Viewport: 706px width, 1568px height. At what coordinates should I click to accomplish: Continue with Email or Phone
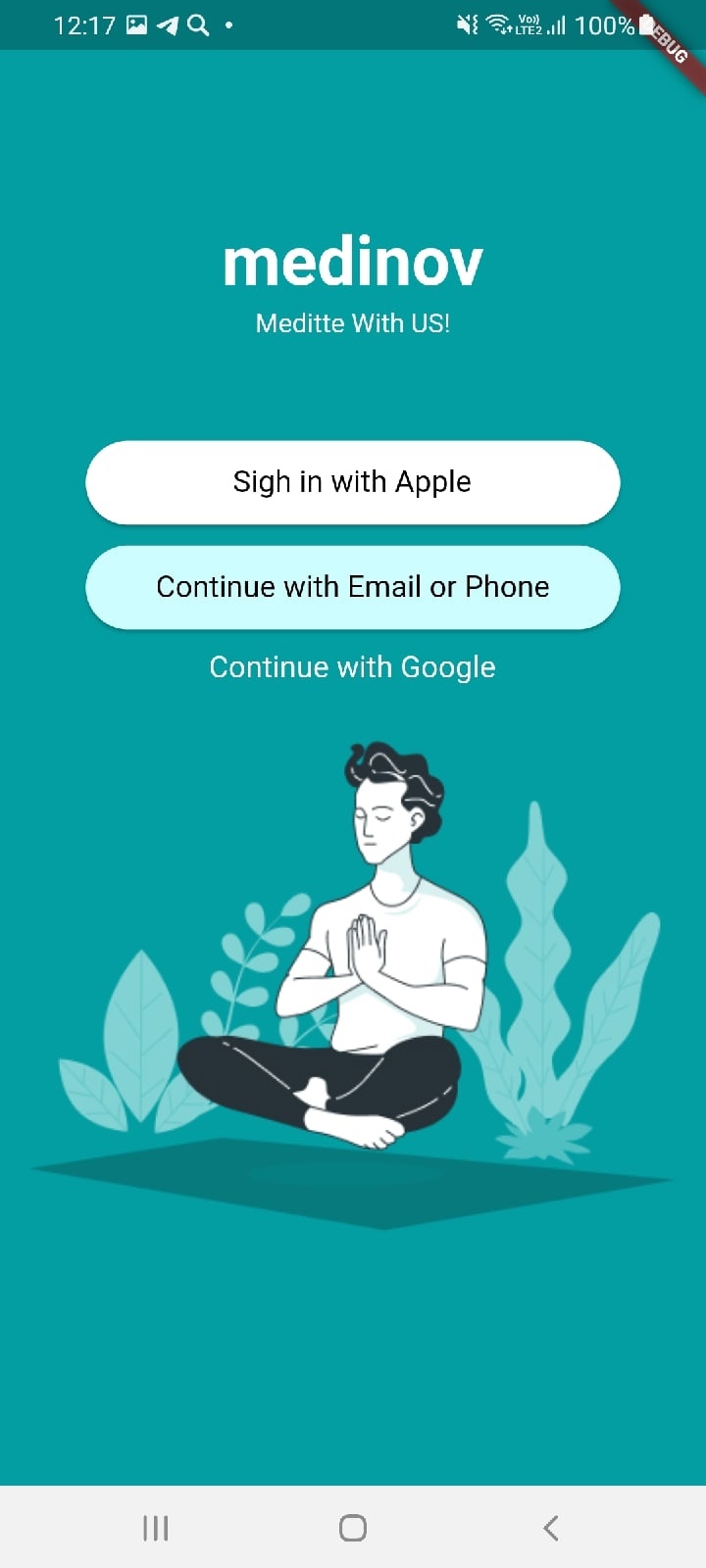pos(353,587)
